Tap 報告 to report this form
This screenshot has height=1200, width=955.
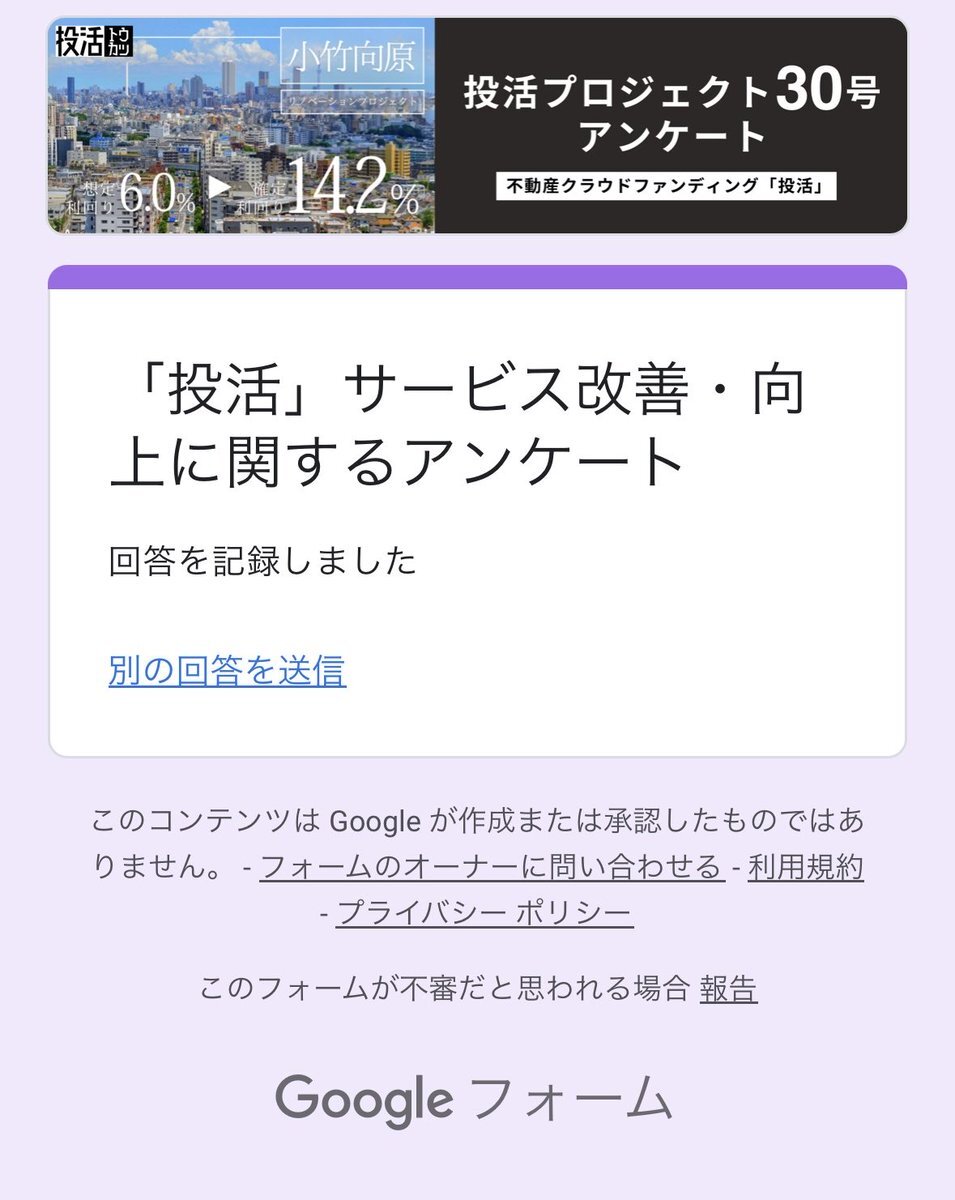pos(728,989)
